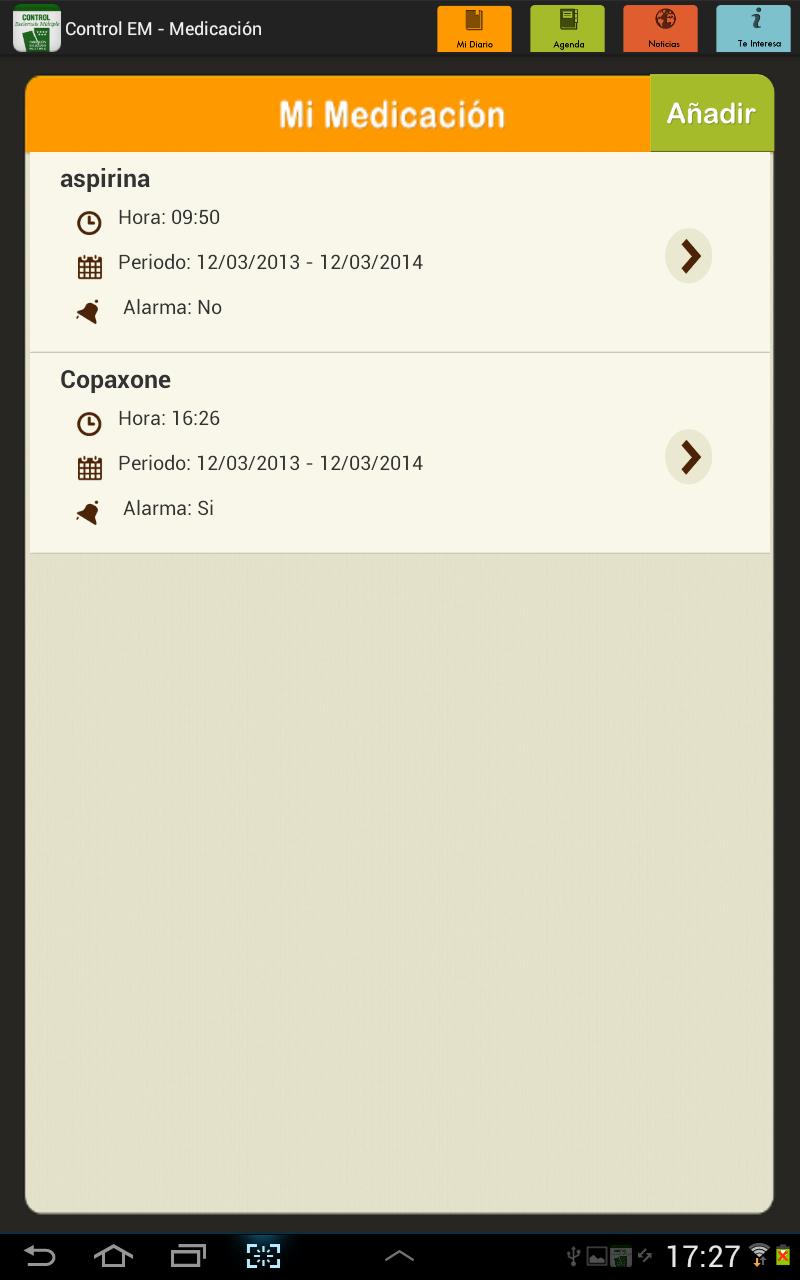
Task: Go to the Agenda section
Action: (567, 29)
